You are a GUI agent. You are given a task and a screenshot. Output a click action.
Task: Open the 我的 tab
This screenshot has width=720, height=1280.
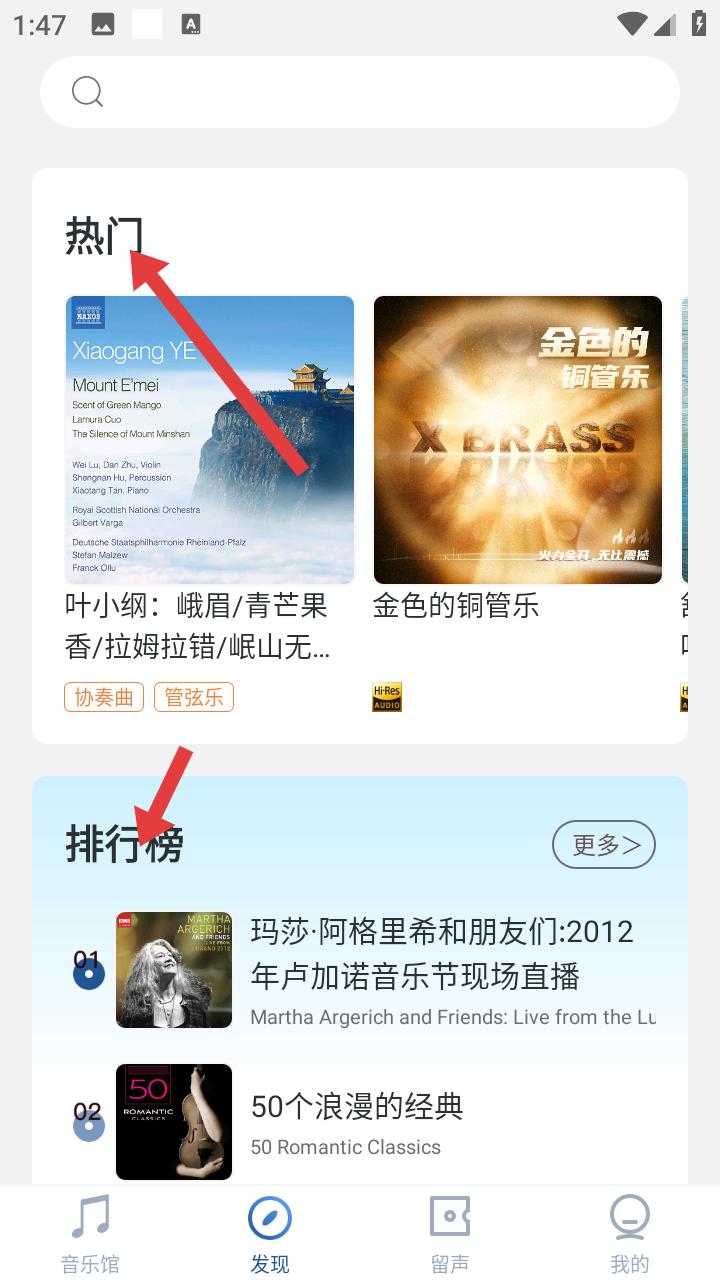[x=630, y=1234]
